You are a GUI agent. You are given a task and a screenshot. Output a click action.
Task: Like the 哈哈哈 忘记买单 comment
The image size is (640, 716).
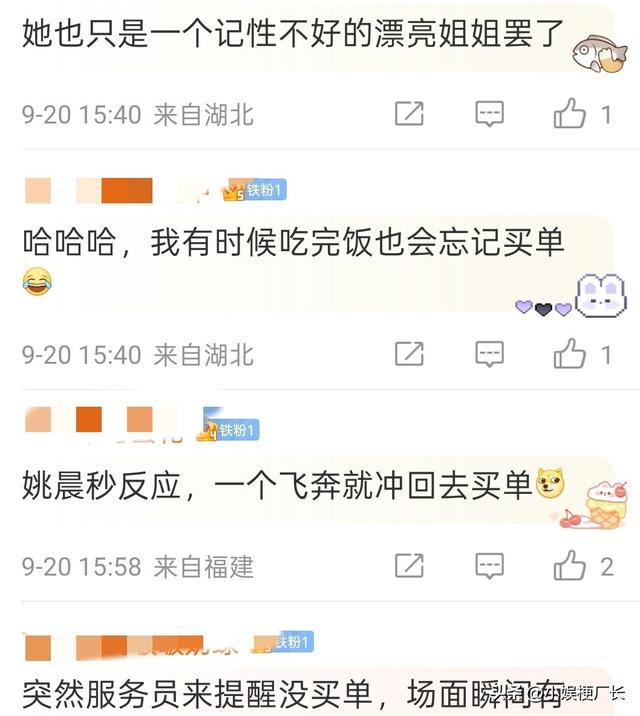[570, 353]
